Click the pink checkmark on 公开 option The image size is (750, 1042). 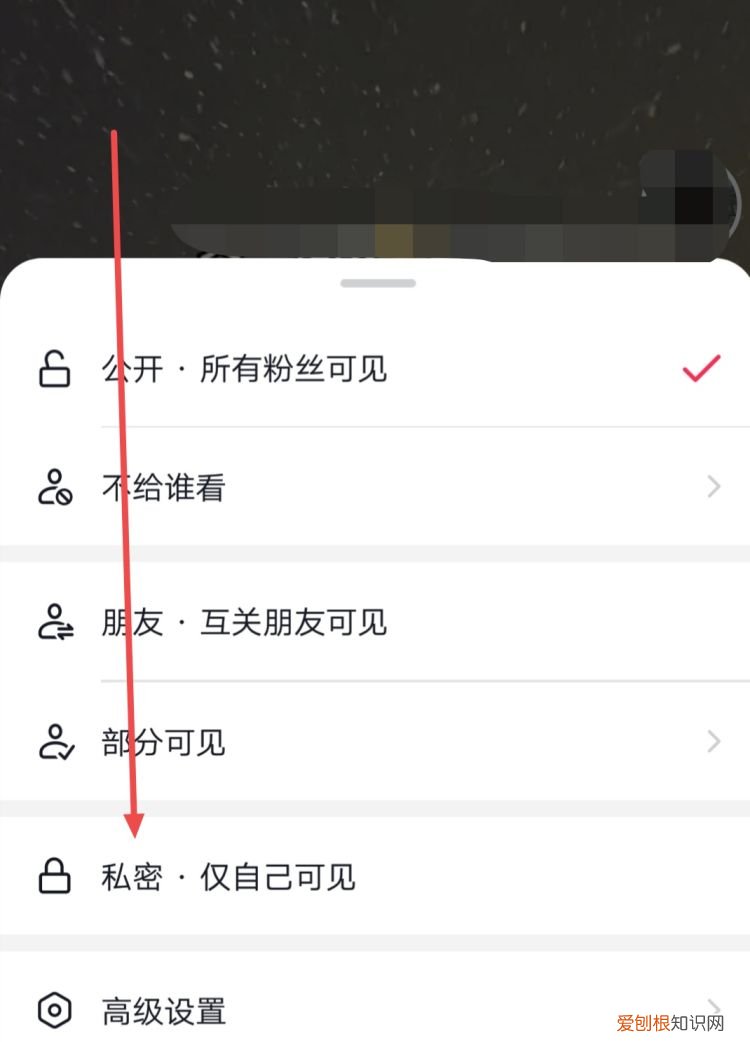click(700, 368)
